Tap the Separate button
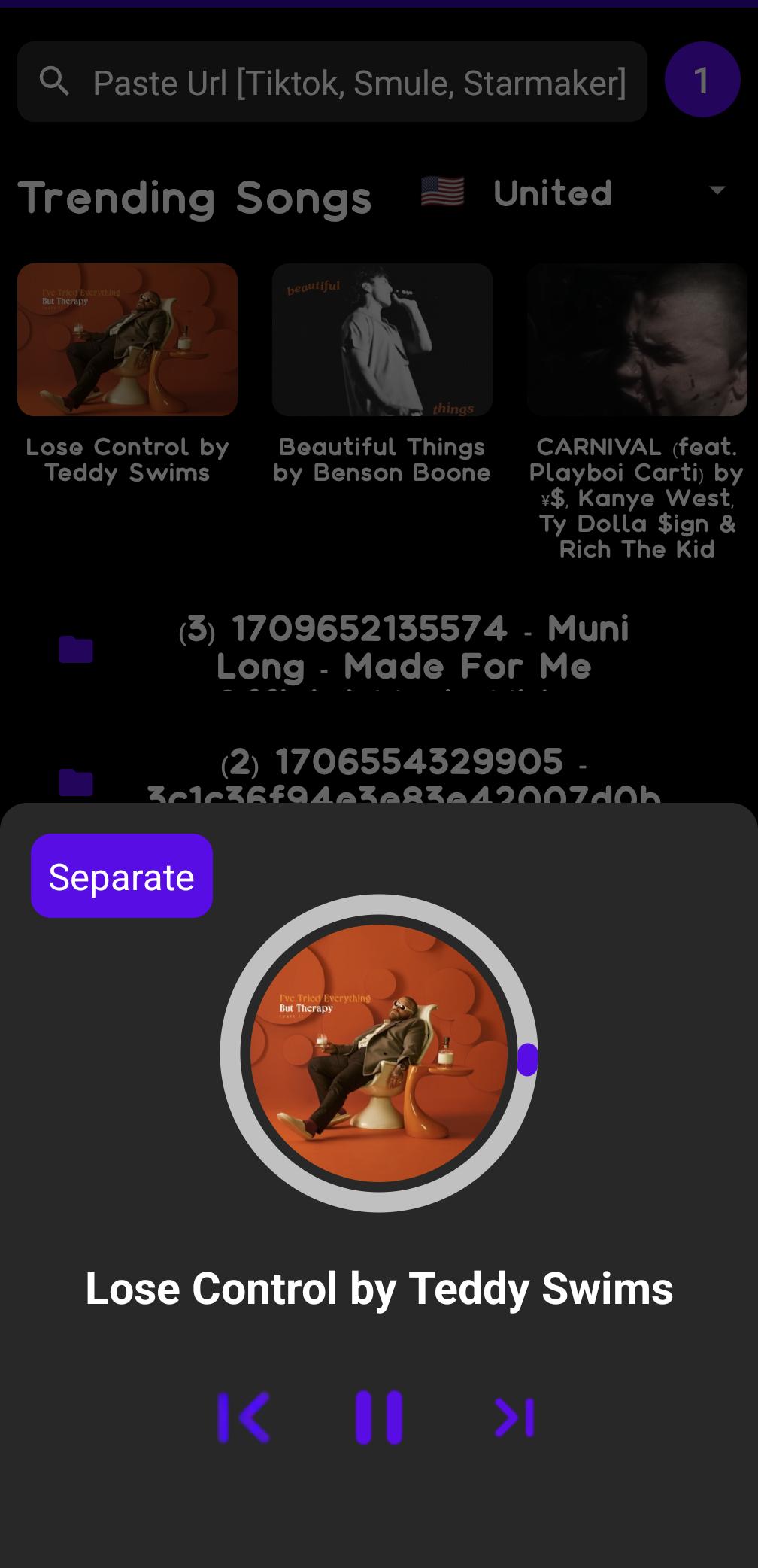The height and width of the screenshot is (1568, 758). [x=122, y=876]
